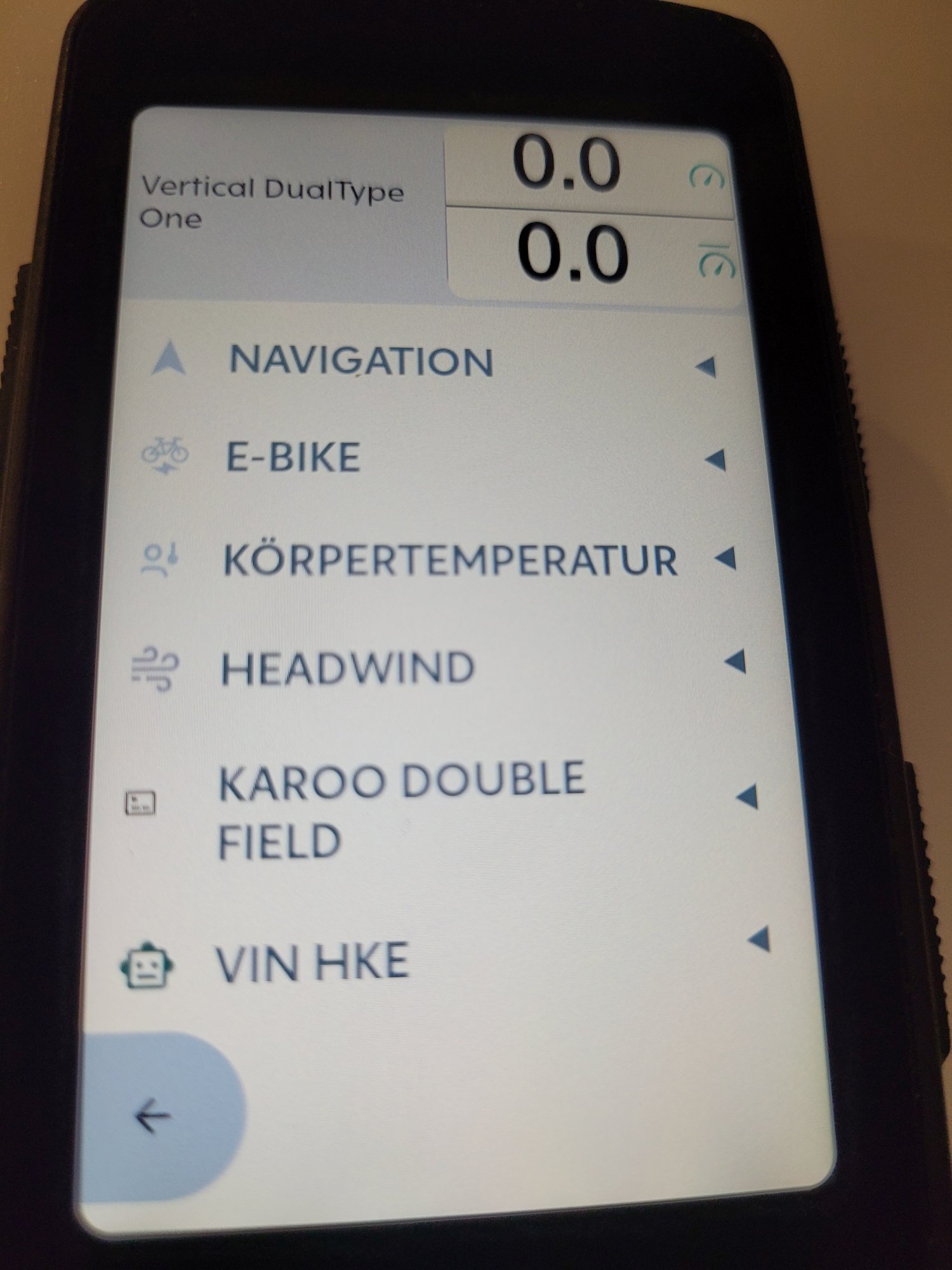
Task: Select the upper 0.0 speed field
Action: [x=587, y=168]
